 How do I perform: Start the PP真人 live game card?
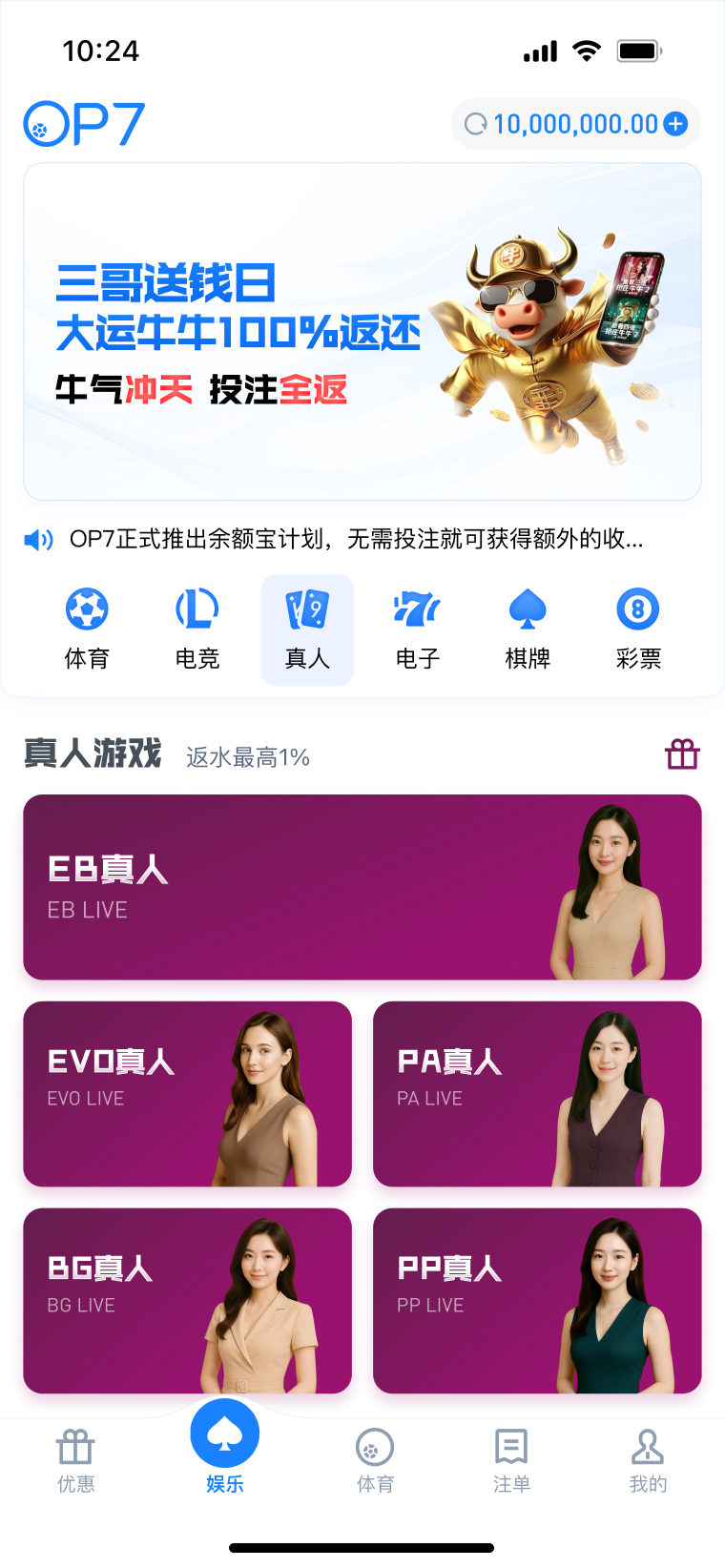pos(537,1301)
